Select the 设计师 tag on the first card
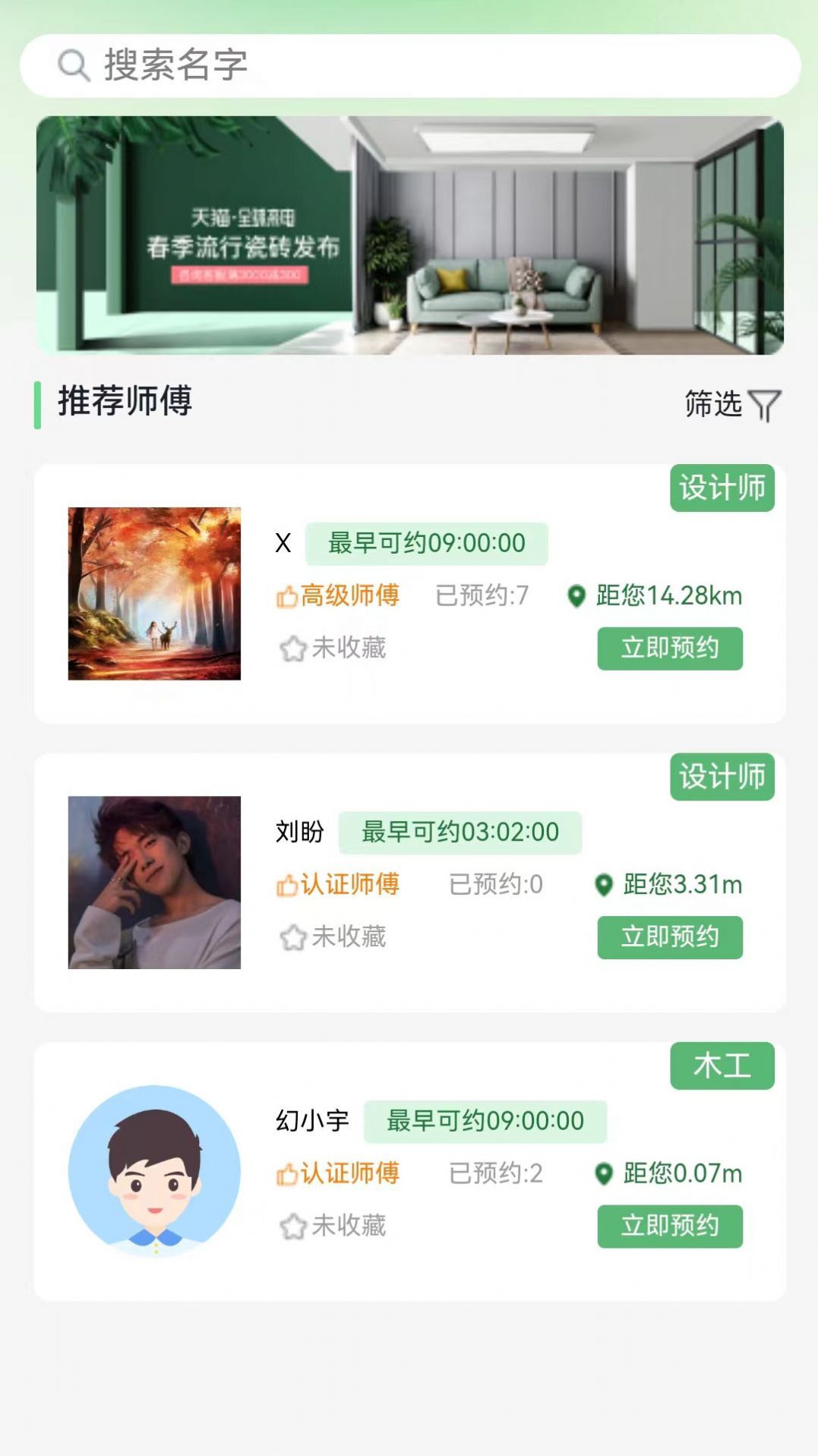The height and width of the screenshot is (1456, 818). click(722, 490)
